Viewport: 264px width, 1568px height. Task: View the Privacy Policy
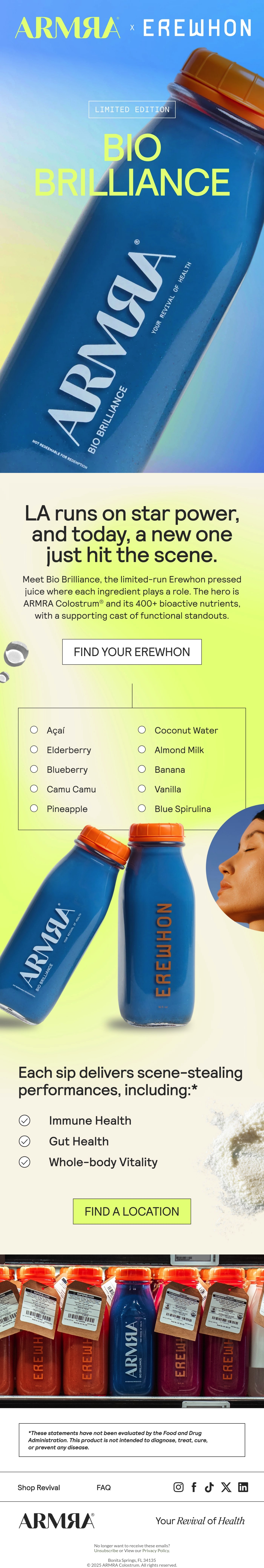click(x=156, y=1550)
